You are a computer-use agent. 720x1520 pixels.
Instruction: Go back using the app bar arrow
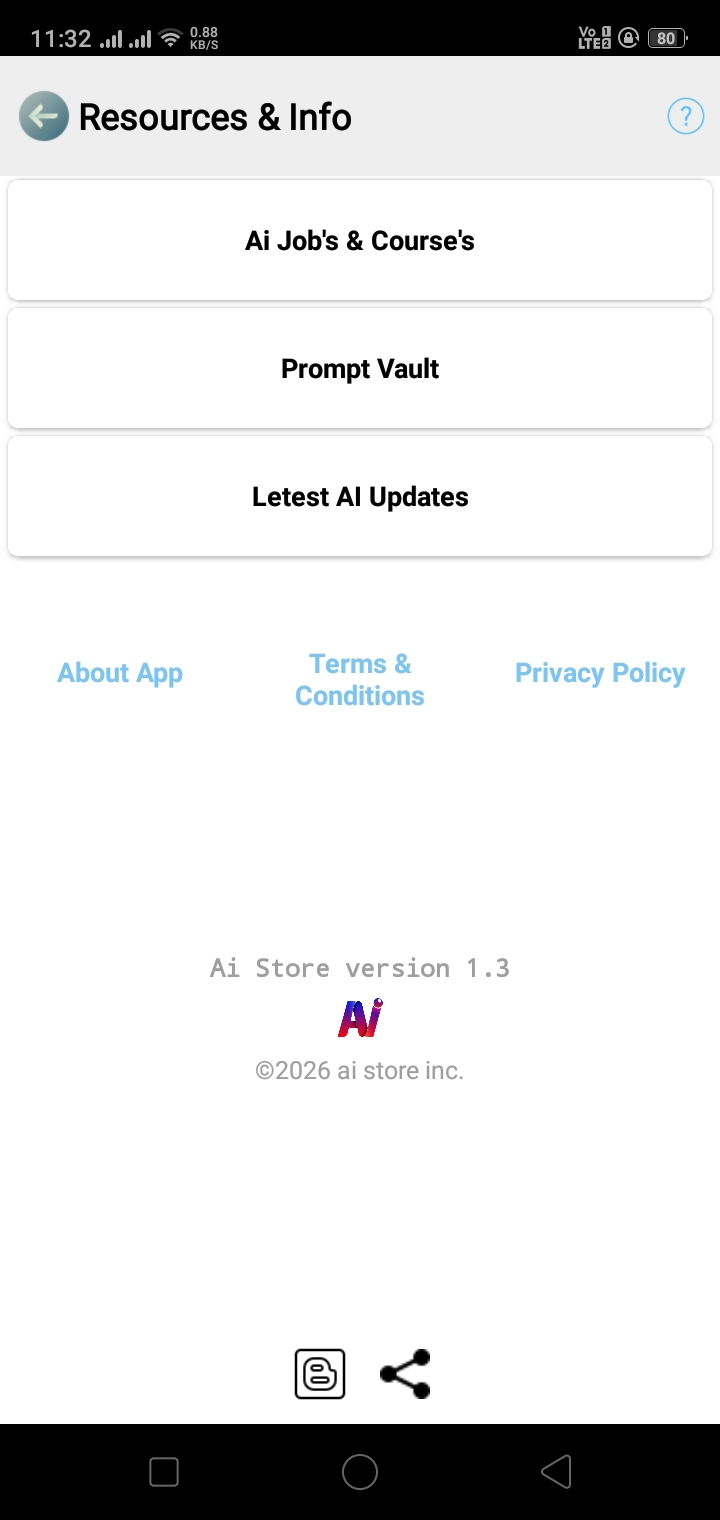pos(43,117)
